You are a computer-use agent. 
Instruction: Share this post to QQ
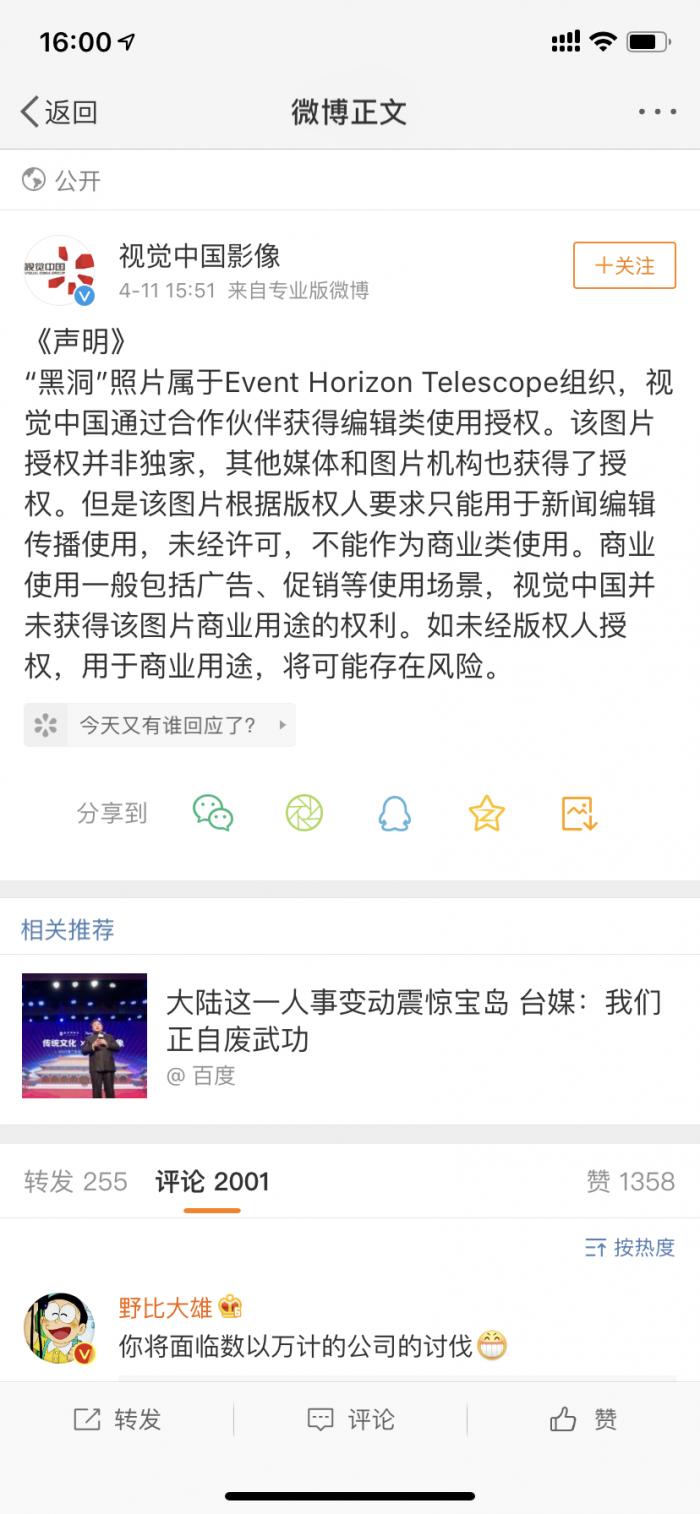coord(395,813)
